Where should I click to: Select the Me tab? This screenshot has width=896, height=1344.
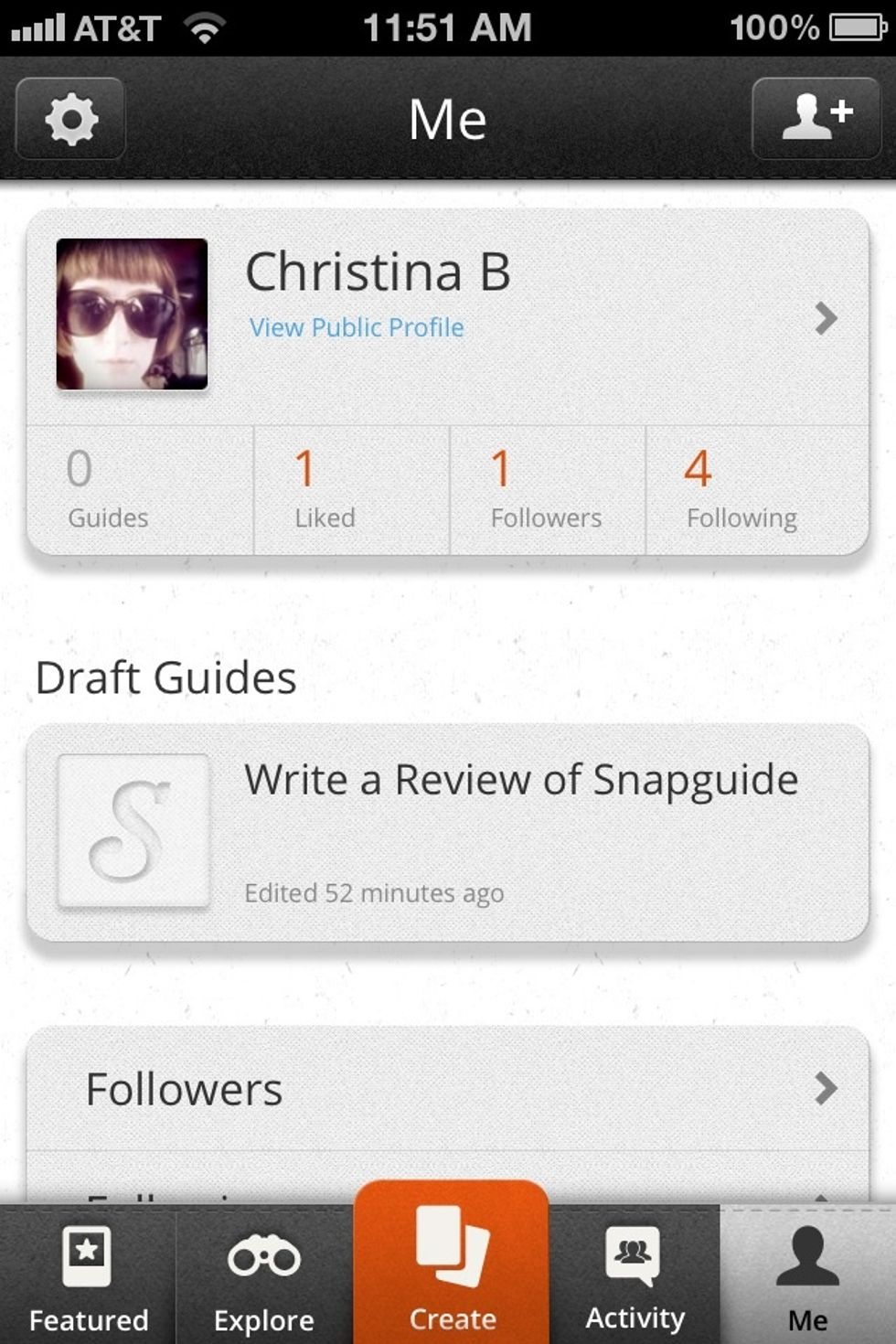(807, 1276)
